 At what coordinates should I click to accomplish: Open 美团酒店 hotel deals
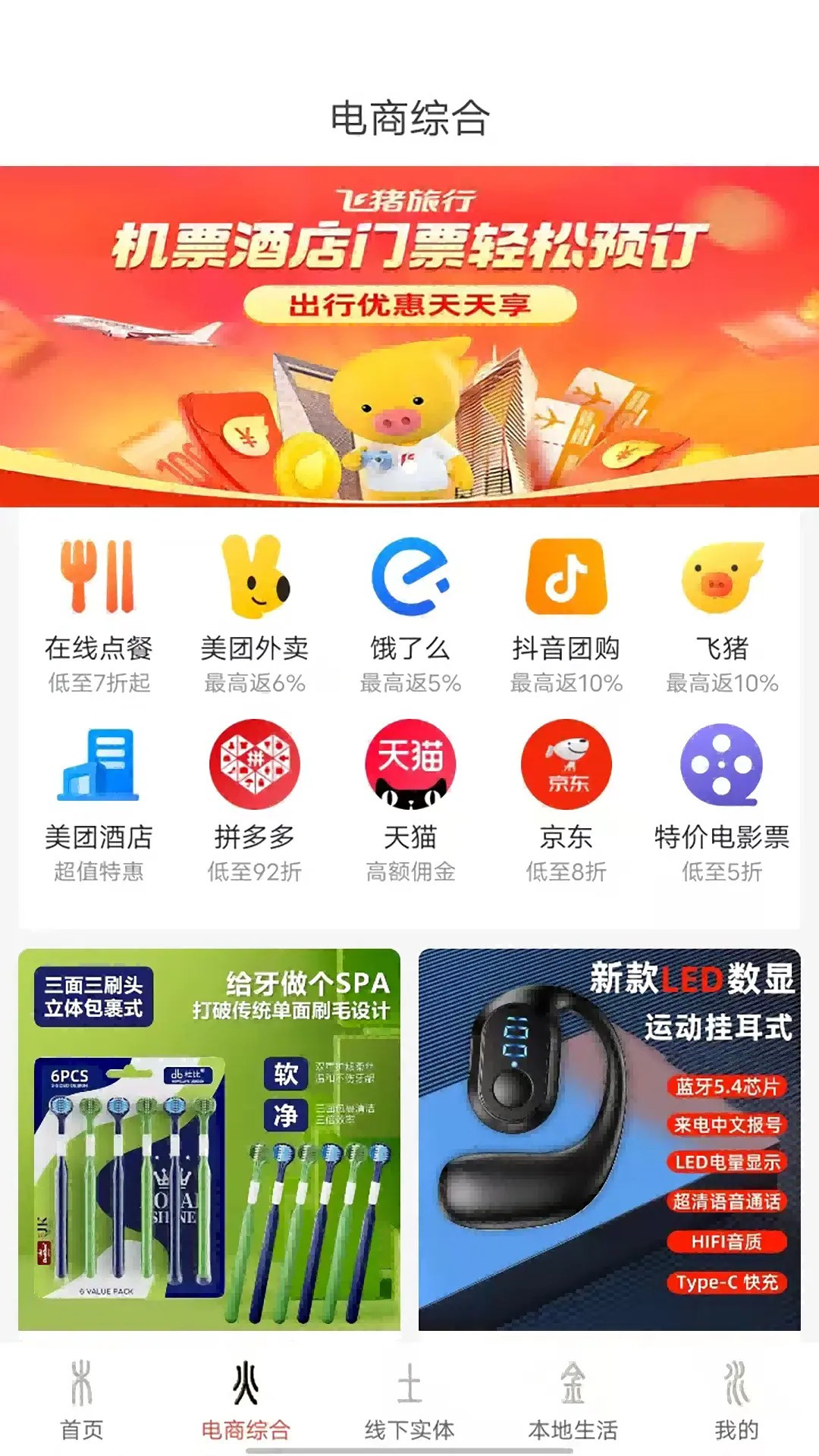[99, 802]
